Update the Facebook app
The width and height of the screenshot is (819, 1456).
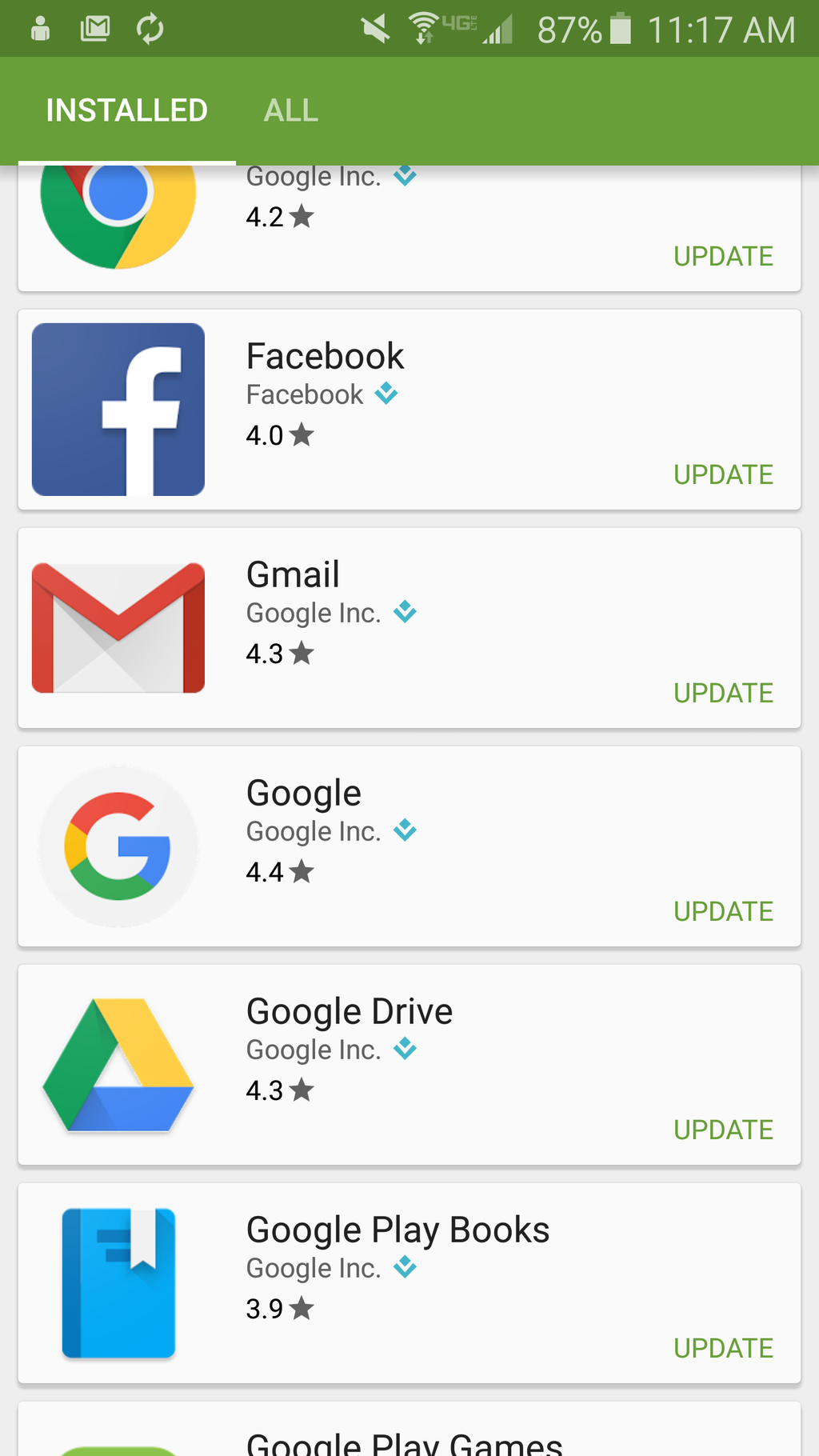pyautogui.click(x=723, y=474)
